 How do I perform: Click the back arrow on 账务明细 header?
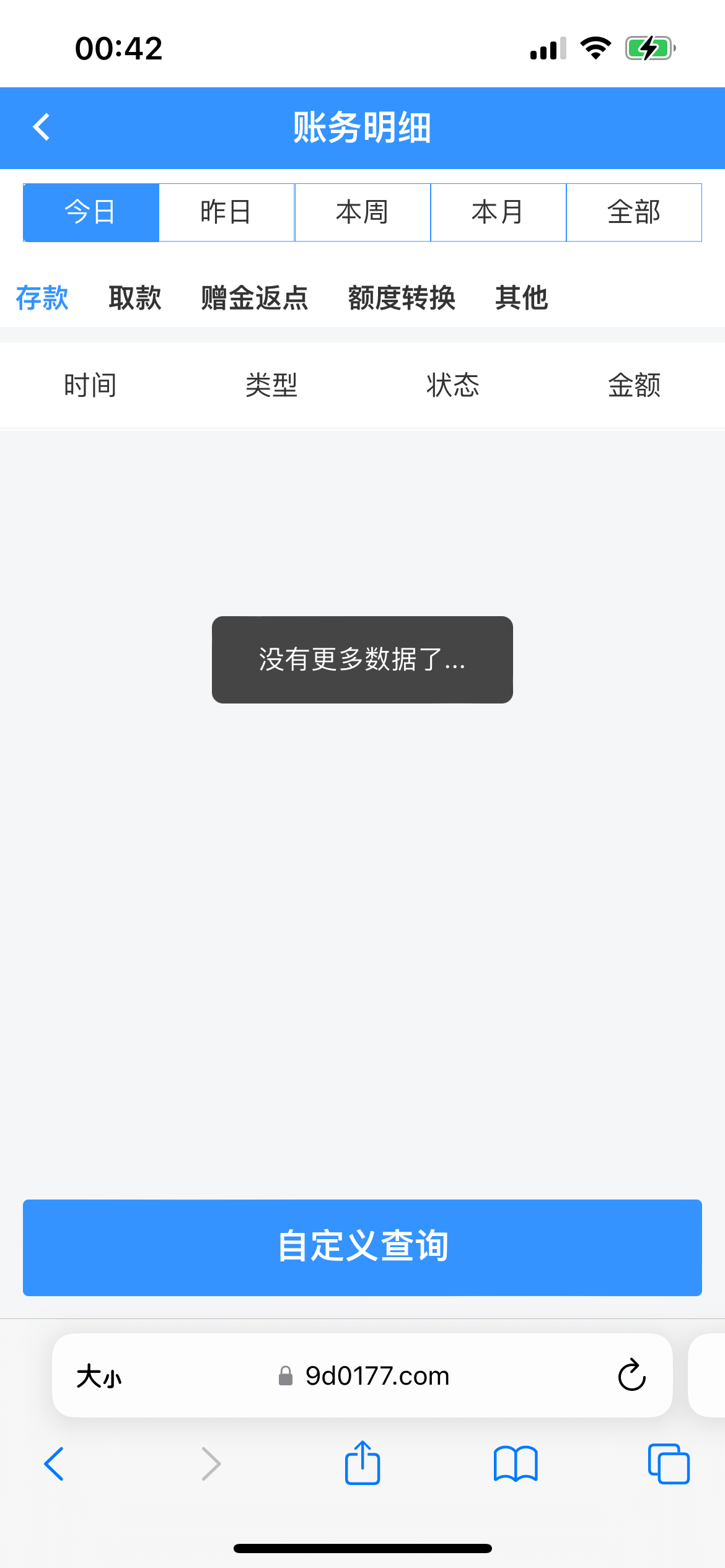[x=42, y=127]
